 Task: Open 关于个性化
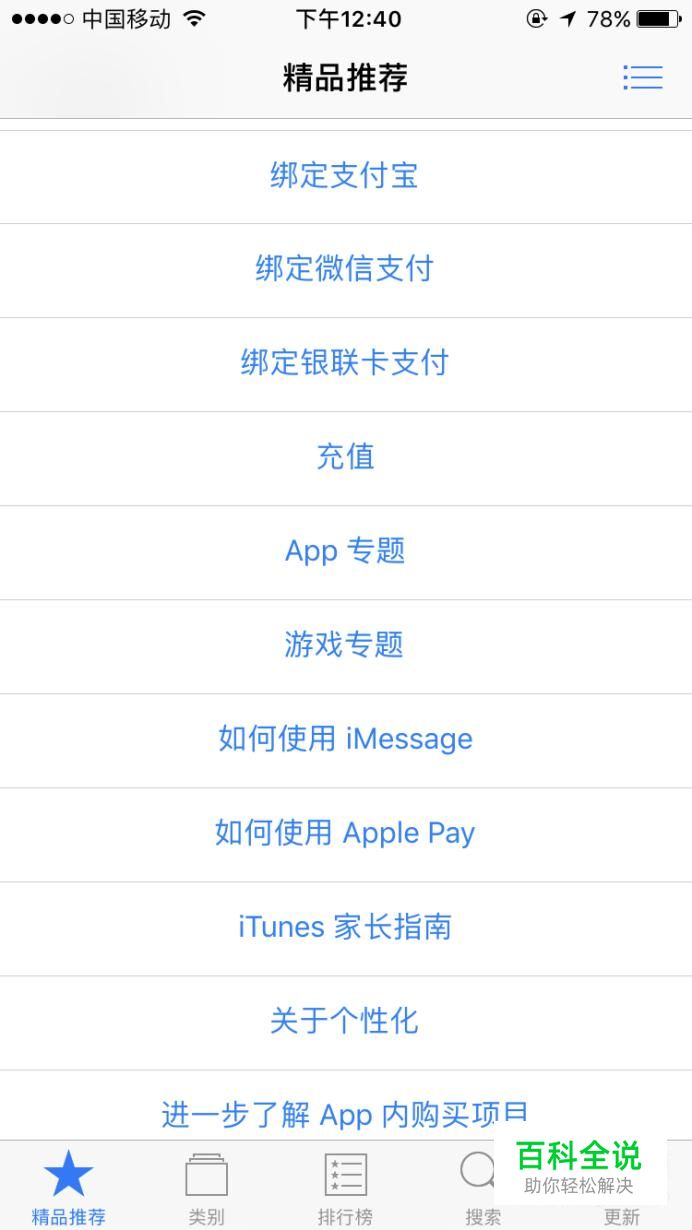click(344, 1021)
